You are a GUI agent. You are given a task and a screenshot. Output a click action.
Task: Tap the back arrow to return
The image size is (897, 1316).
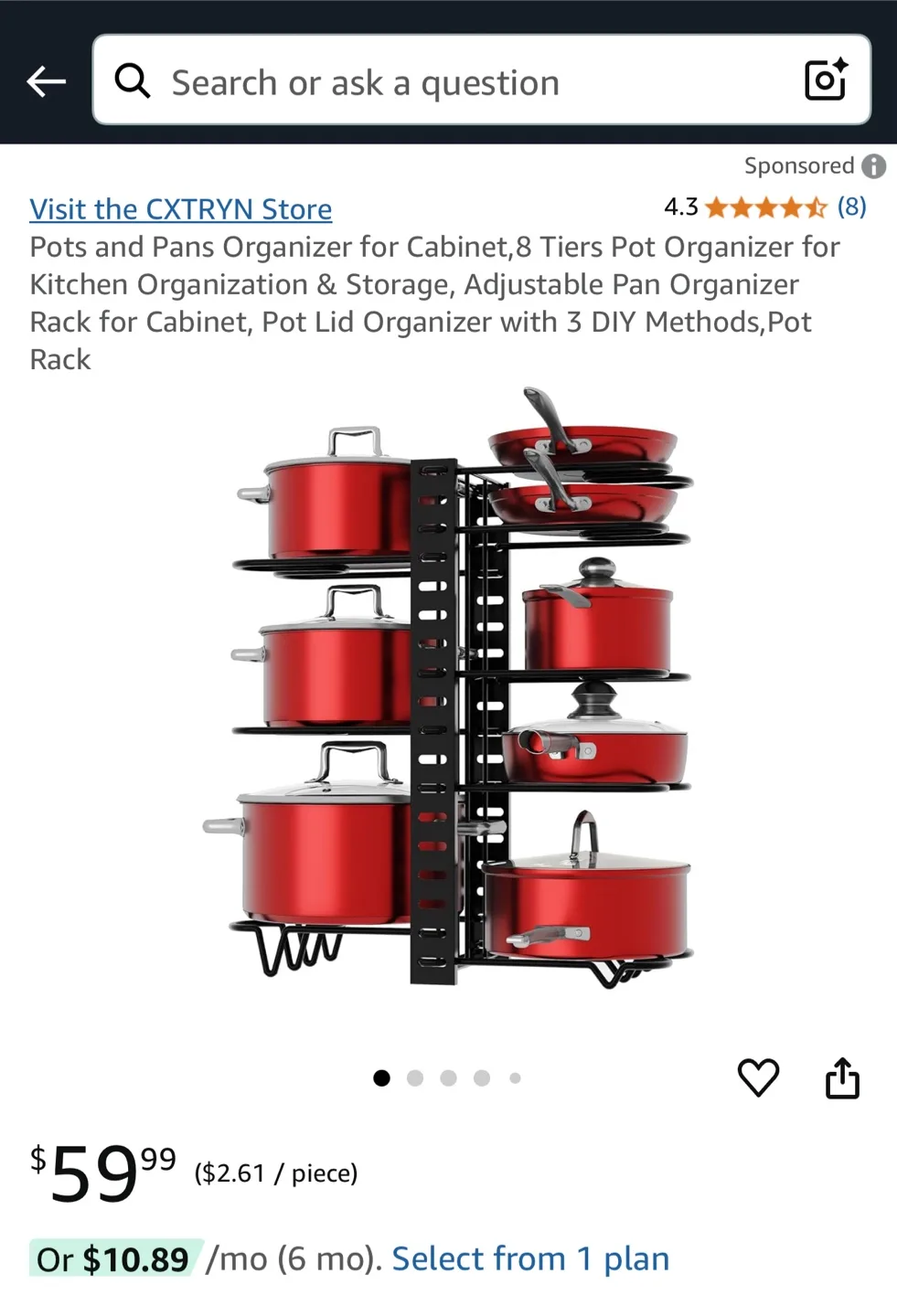click(46, 80)
